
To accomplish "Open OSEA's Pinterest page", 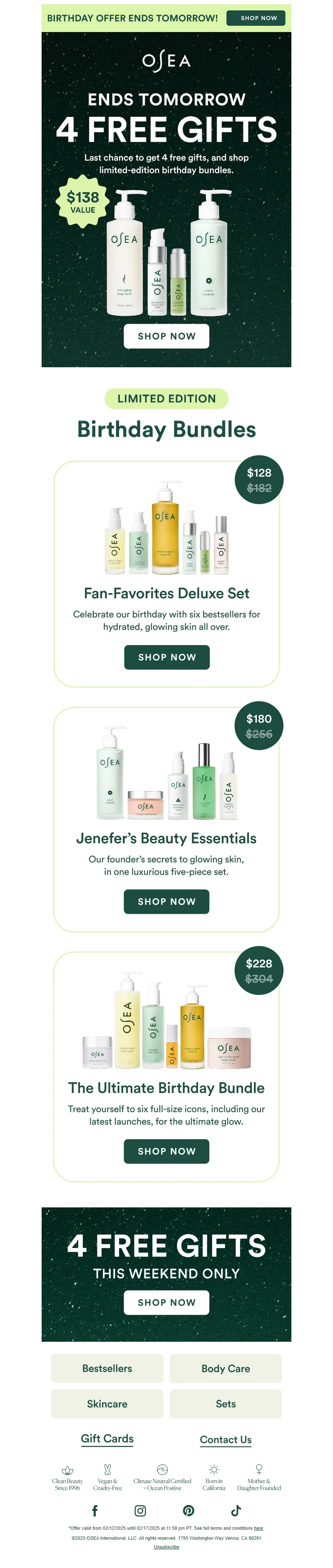I will click(x=189, y=1510).
